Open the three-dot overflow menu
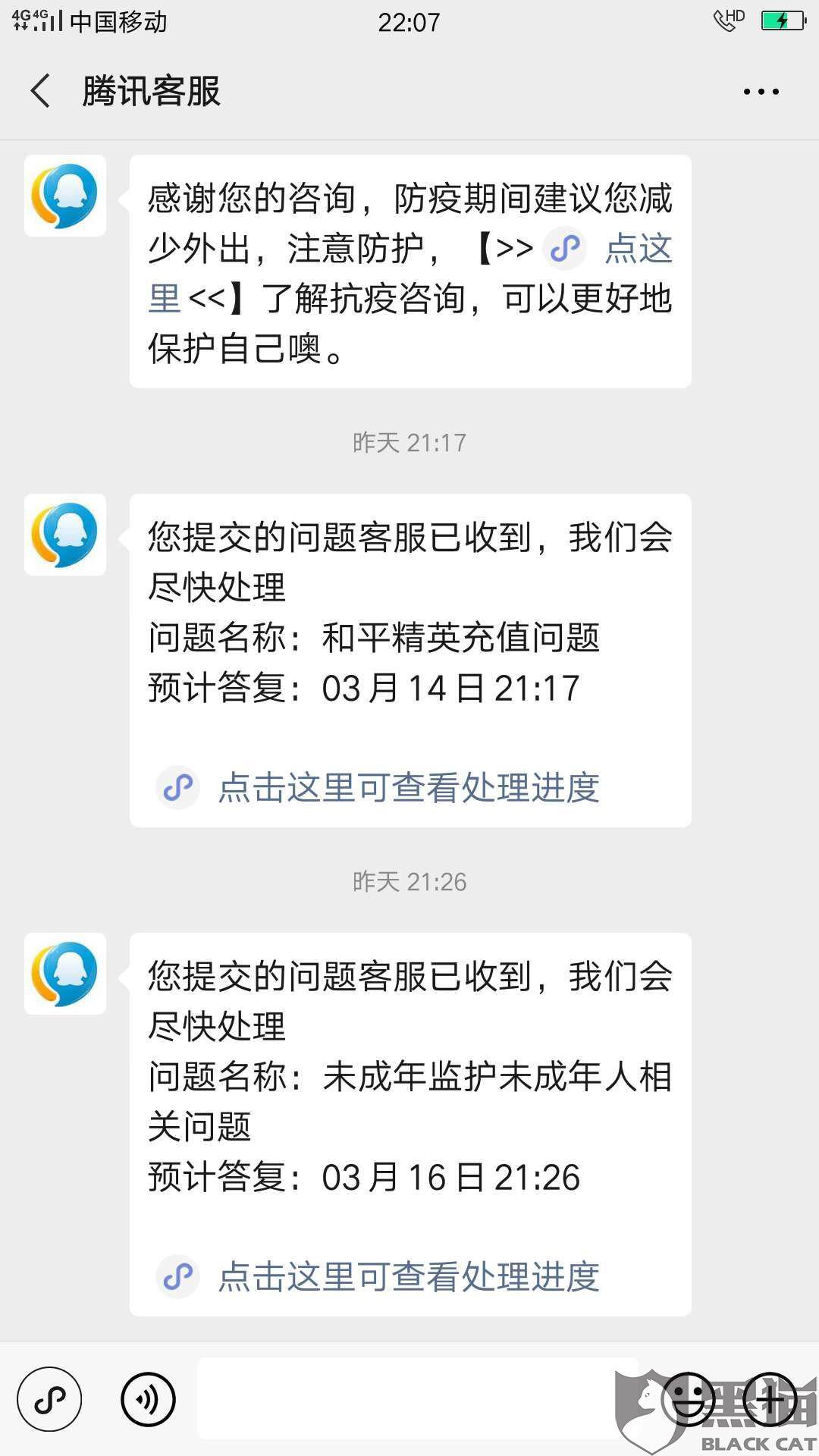 [761, 92]
